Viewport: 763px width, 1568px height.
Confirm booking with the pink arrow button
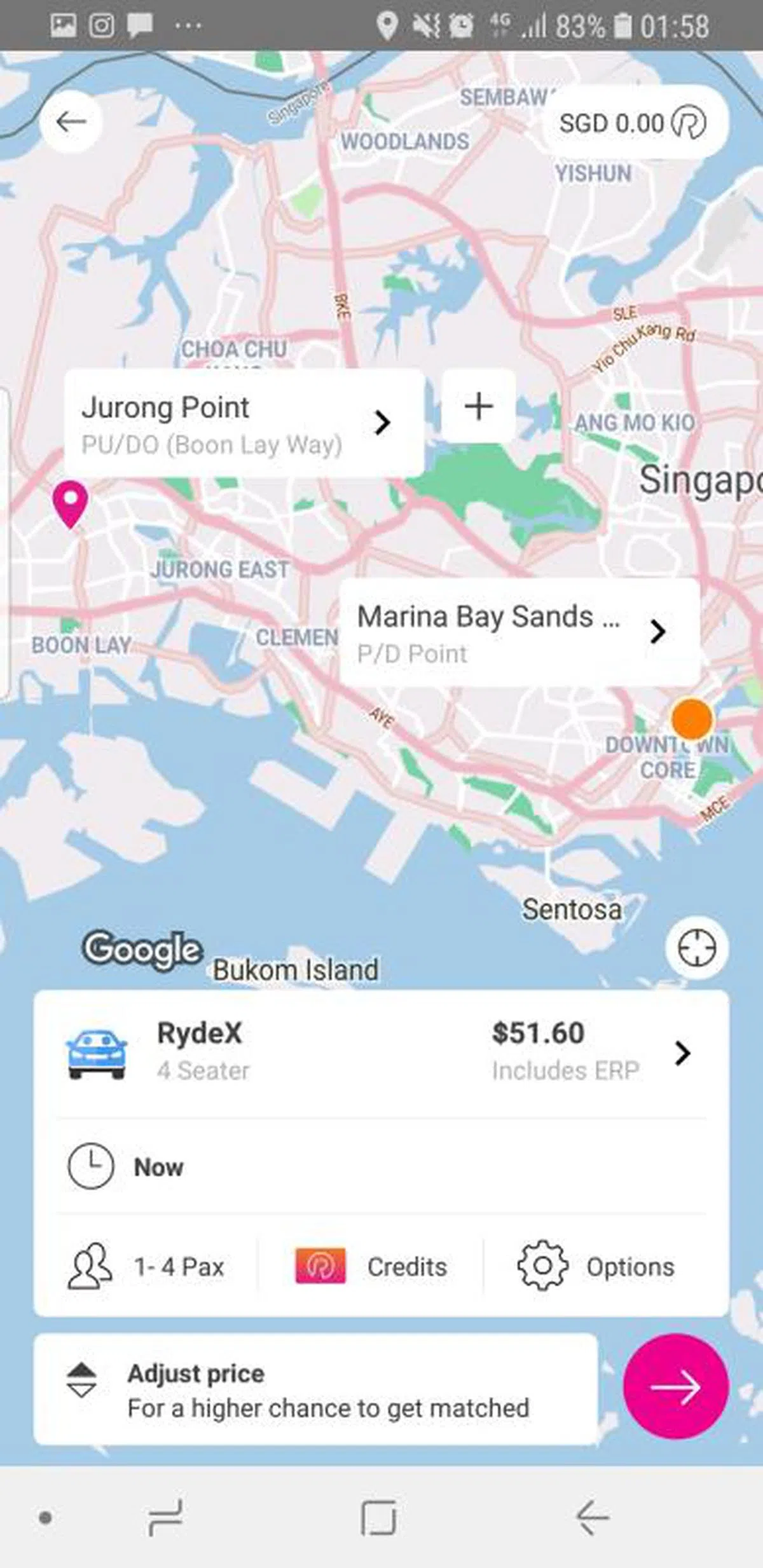675,1386
